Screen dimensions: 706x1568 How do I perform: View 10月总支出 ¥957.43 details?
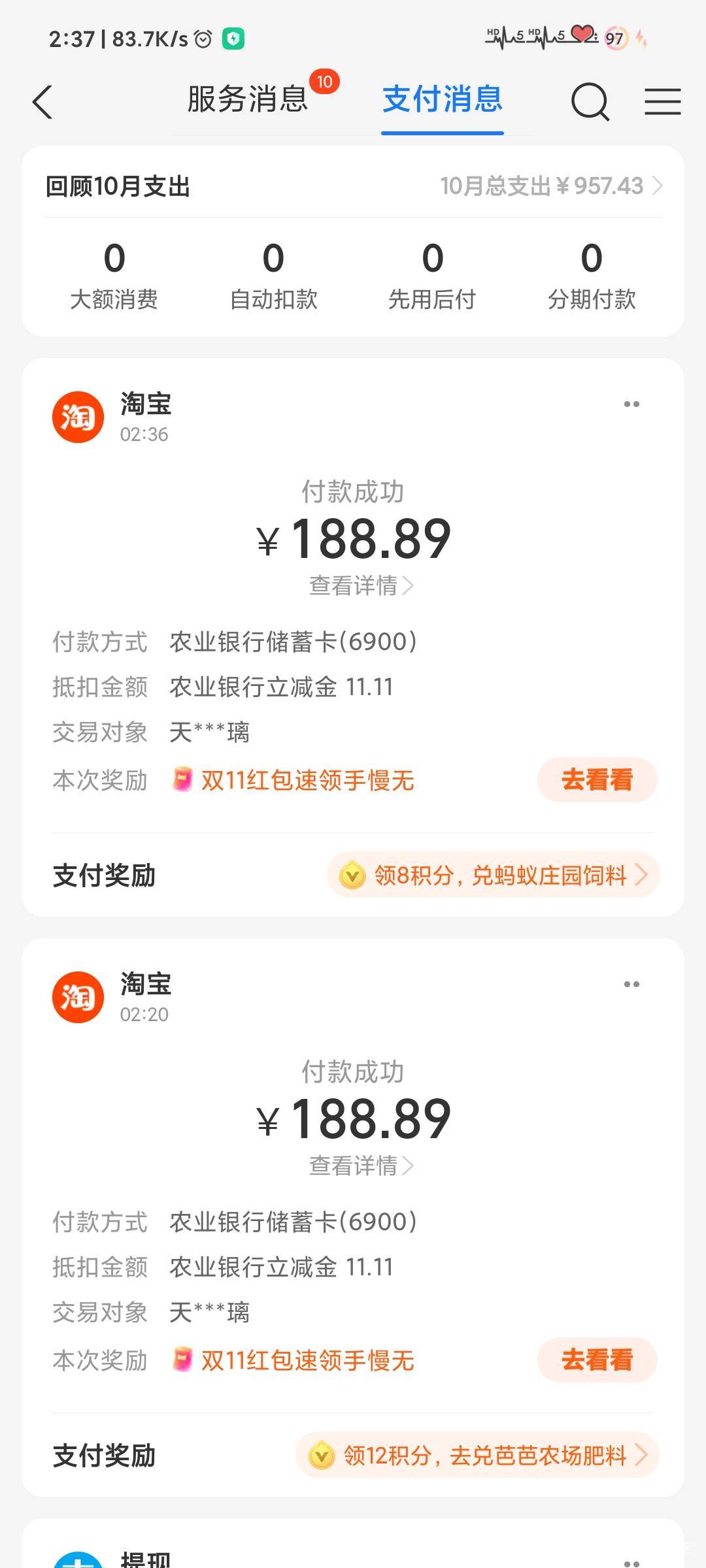tap(550, 186)
